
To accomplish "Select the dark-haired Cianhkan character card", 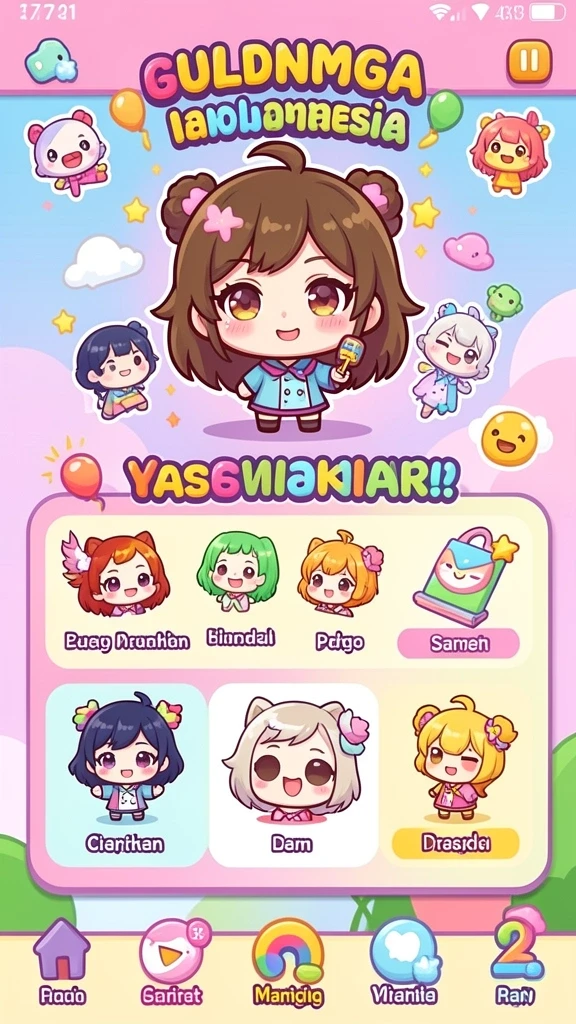I will (x=126, y=775).
